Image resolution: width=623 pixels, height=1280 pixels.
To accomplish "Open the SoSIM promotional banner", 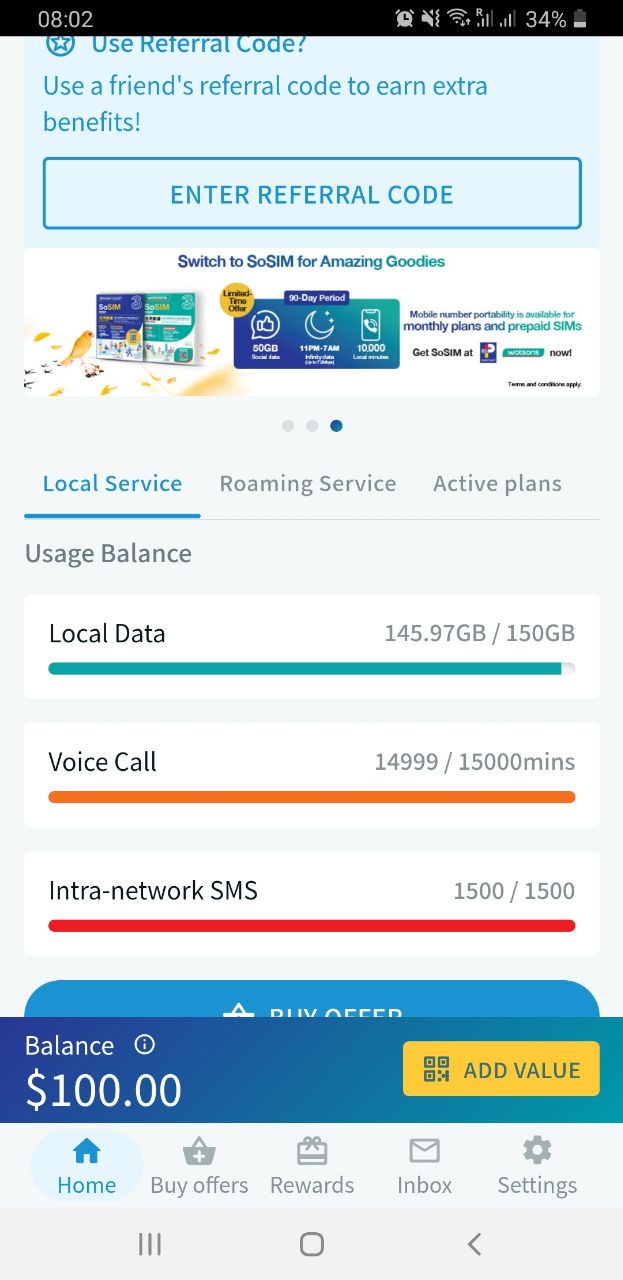I will (312, 322).
